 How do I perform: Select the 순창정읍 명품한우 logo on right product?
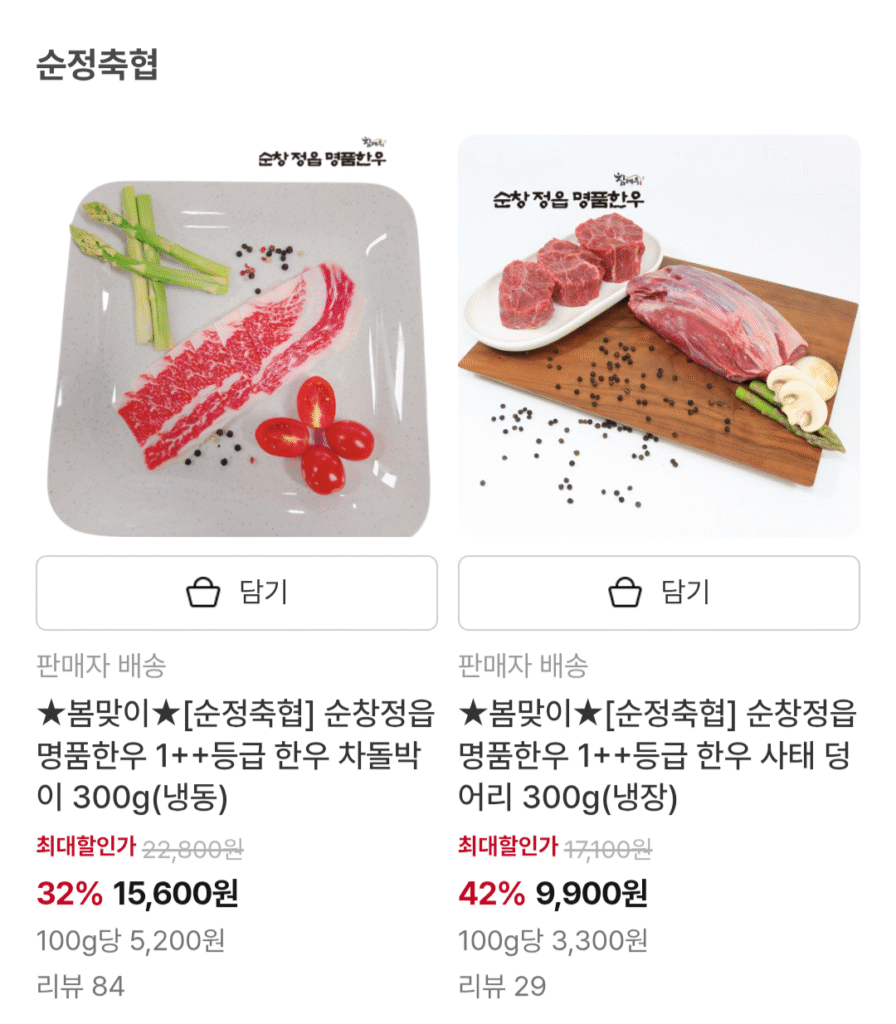click(x=567, y=195)
